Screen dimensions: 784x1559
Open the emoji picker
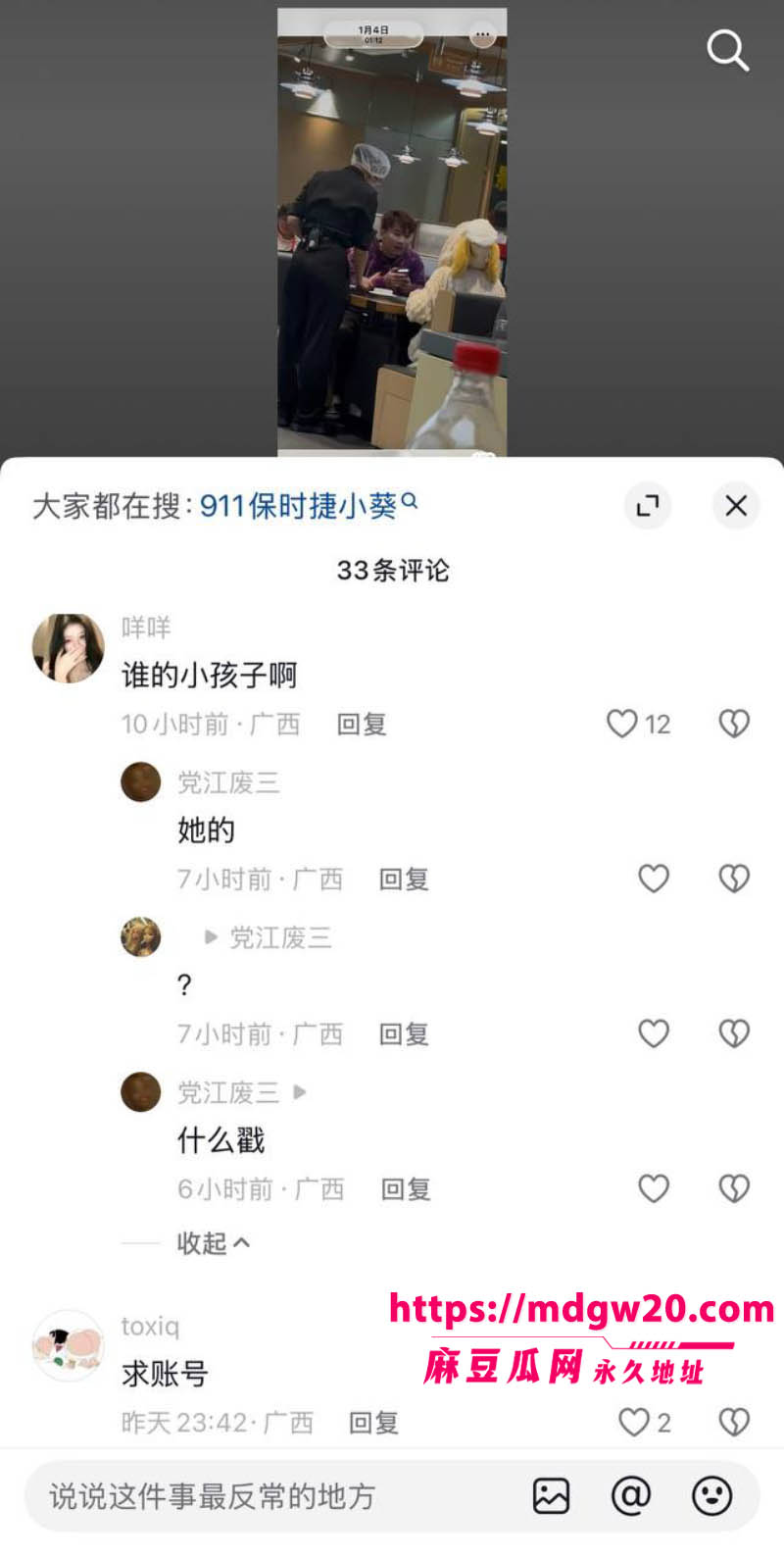point(711,1496)
